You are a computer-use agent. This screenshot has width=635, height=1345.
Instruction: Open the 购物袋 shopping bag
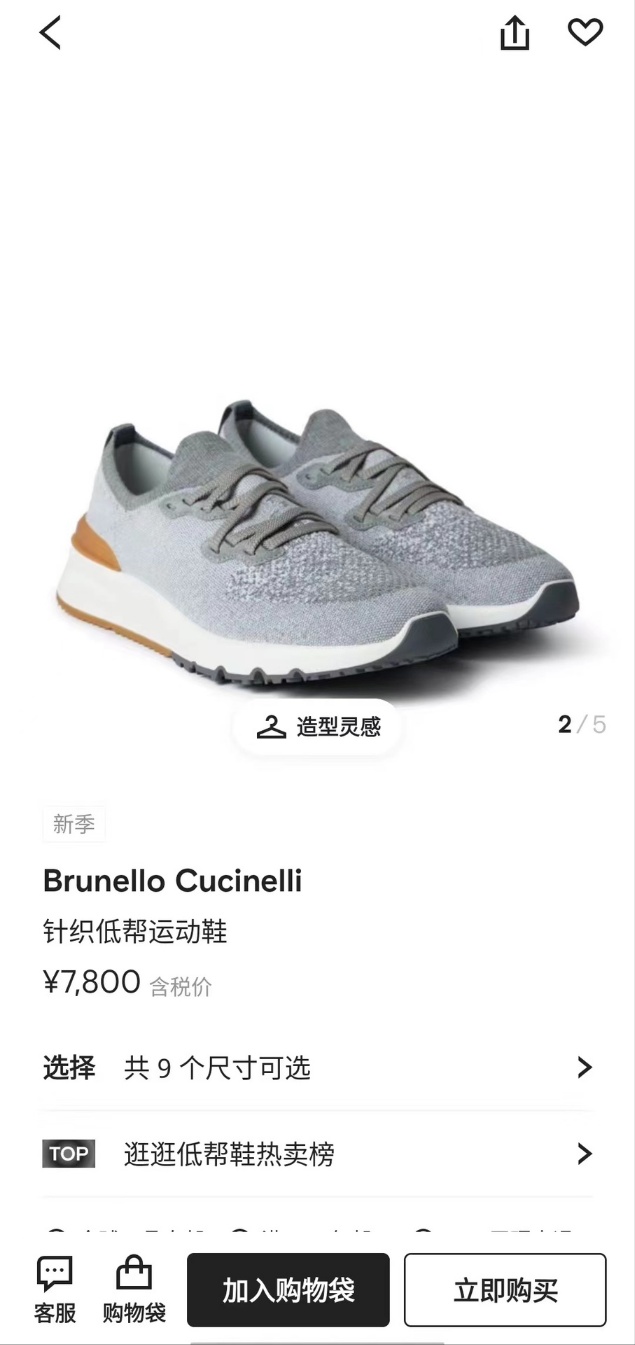pos(134,1290)
